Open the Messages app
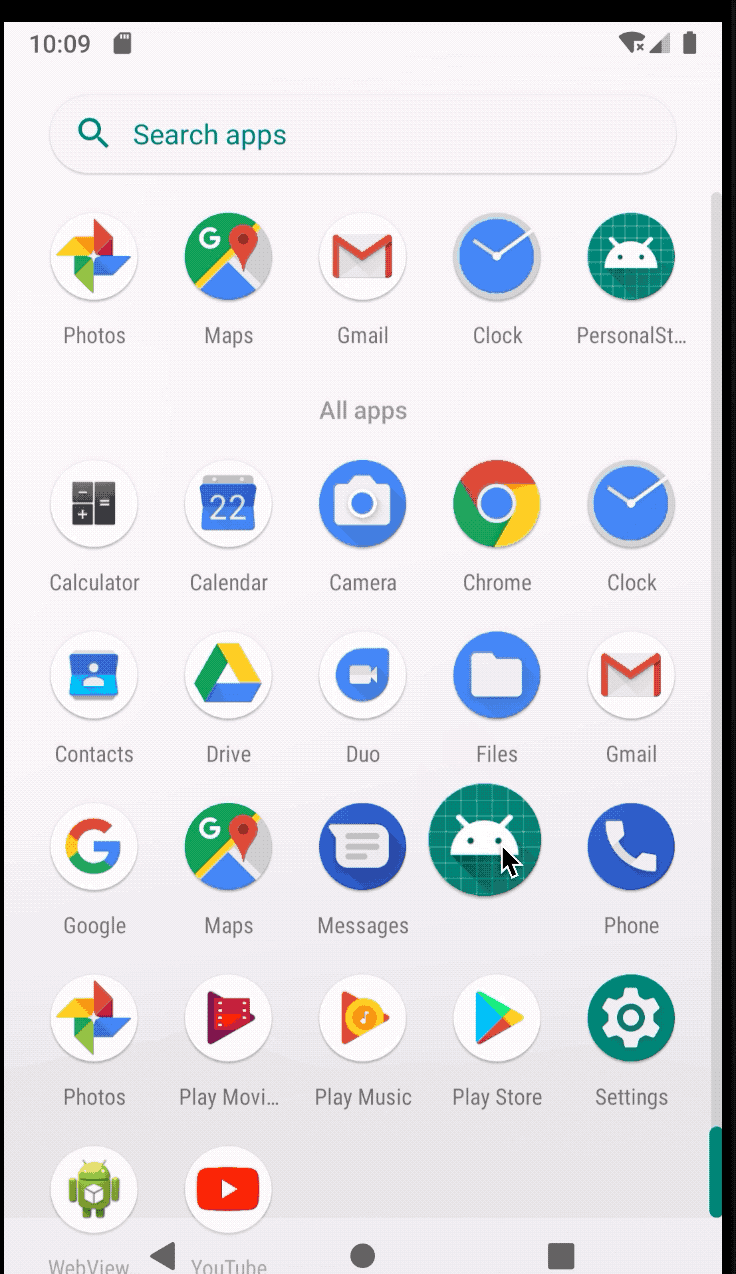 (x=362, y=847)
